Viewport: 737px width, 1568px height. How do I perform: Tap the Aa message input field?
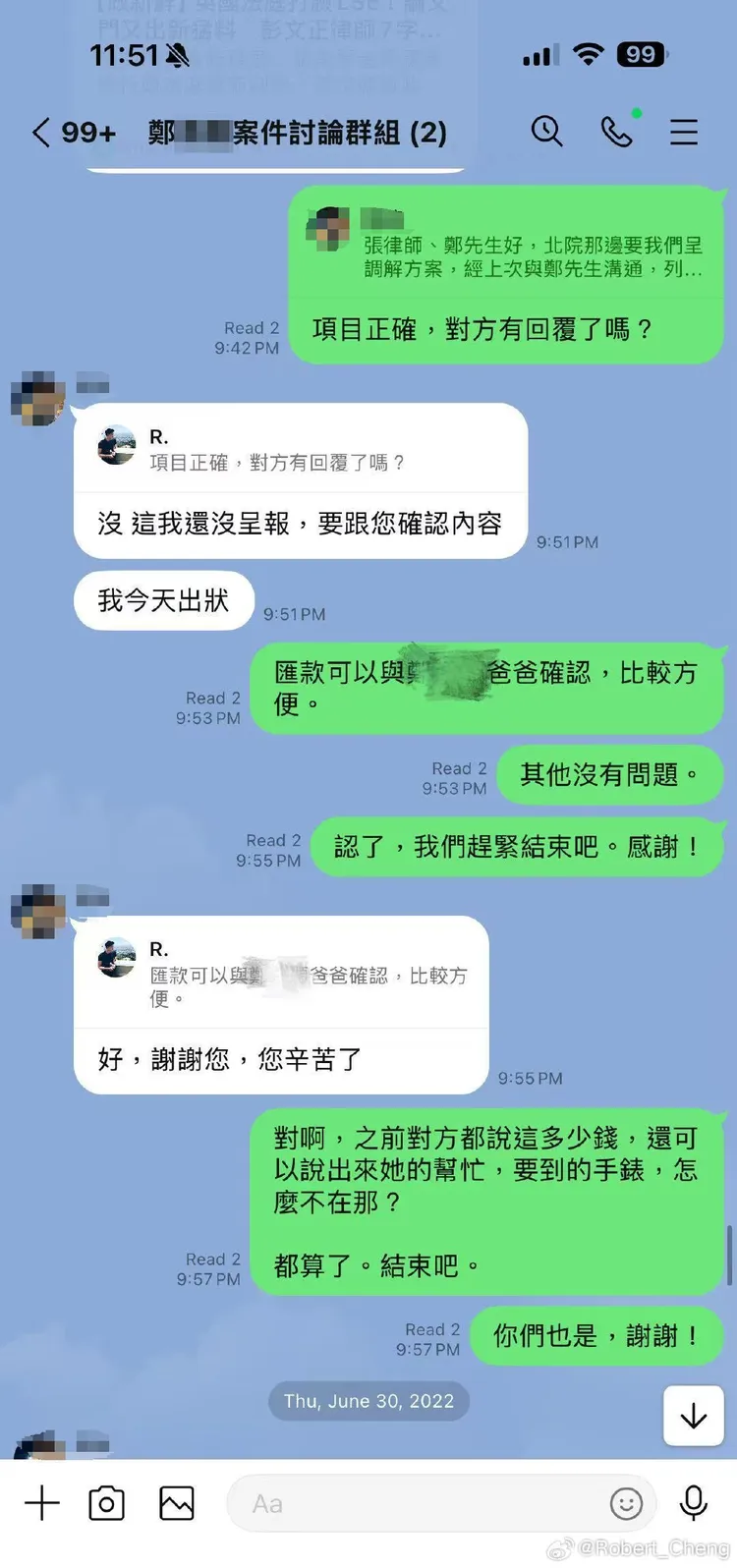(423, 1503)
